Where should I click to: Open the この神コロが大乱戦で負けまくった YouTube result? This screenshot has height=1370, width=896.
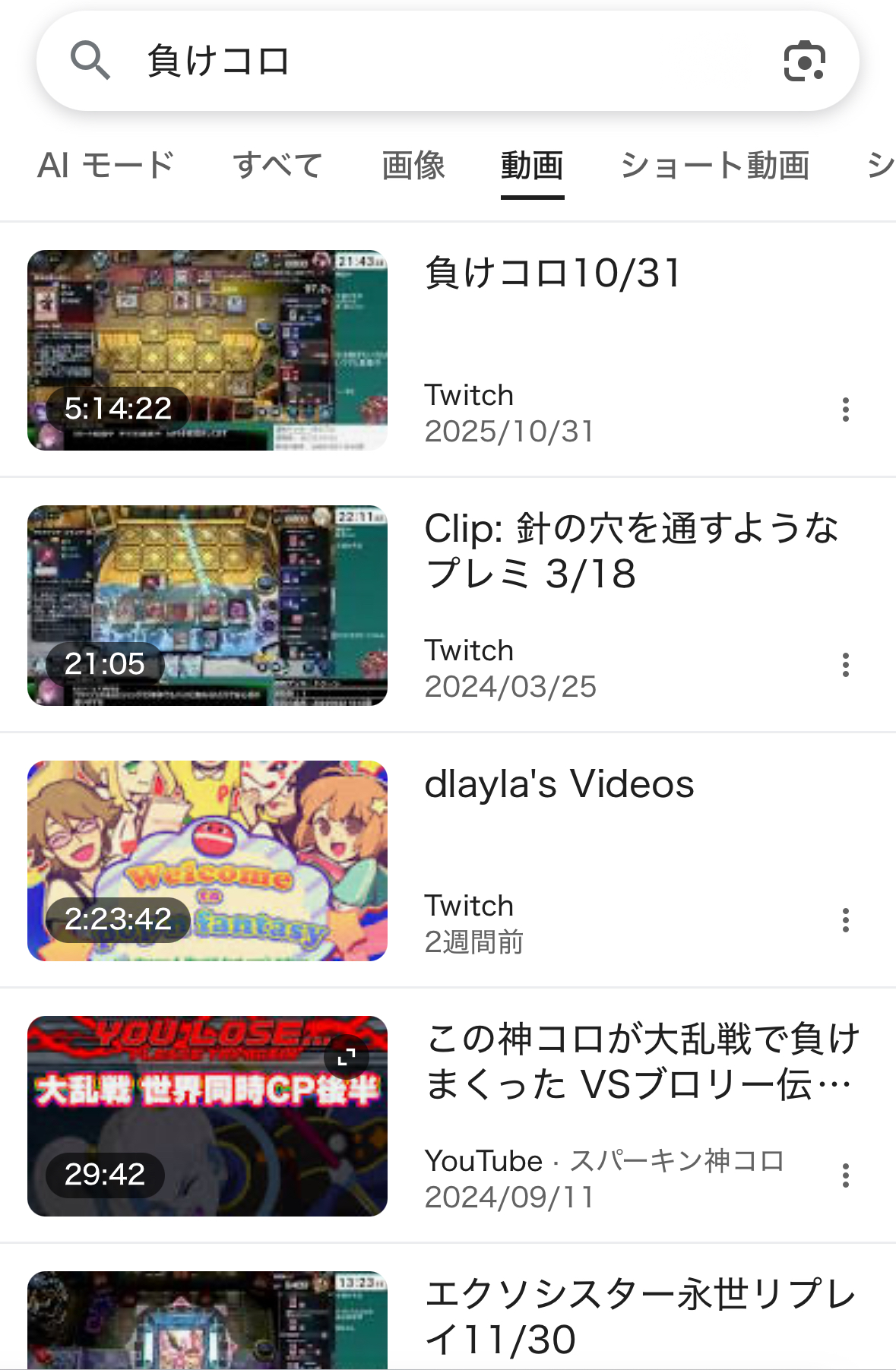[642, 1062]
